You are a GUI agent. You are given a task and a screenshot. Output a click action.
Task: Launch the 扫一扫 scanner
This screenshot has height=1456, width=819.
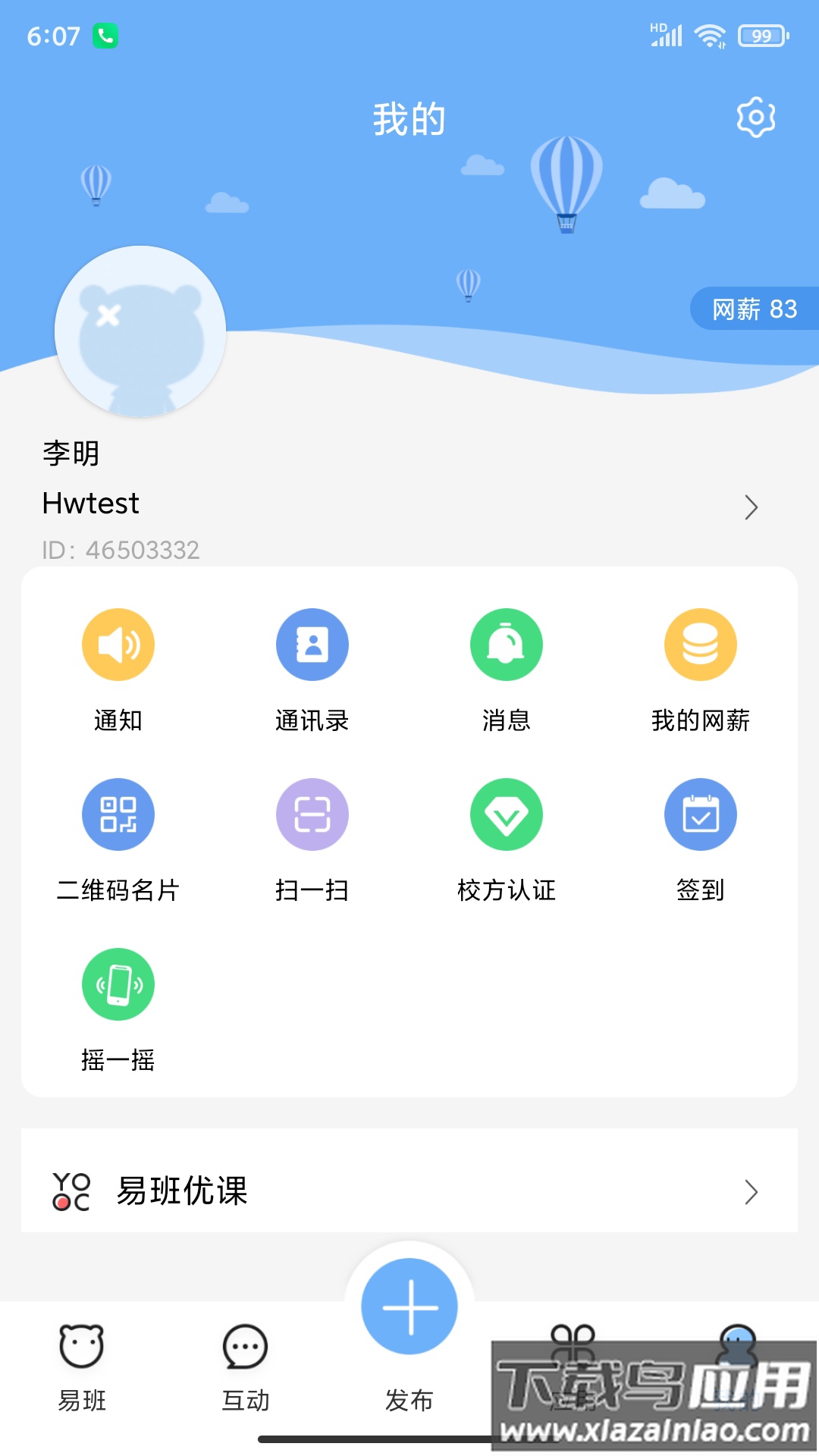[x=312, y=814]
